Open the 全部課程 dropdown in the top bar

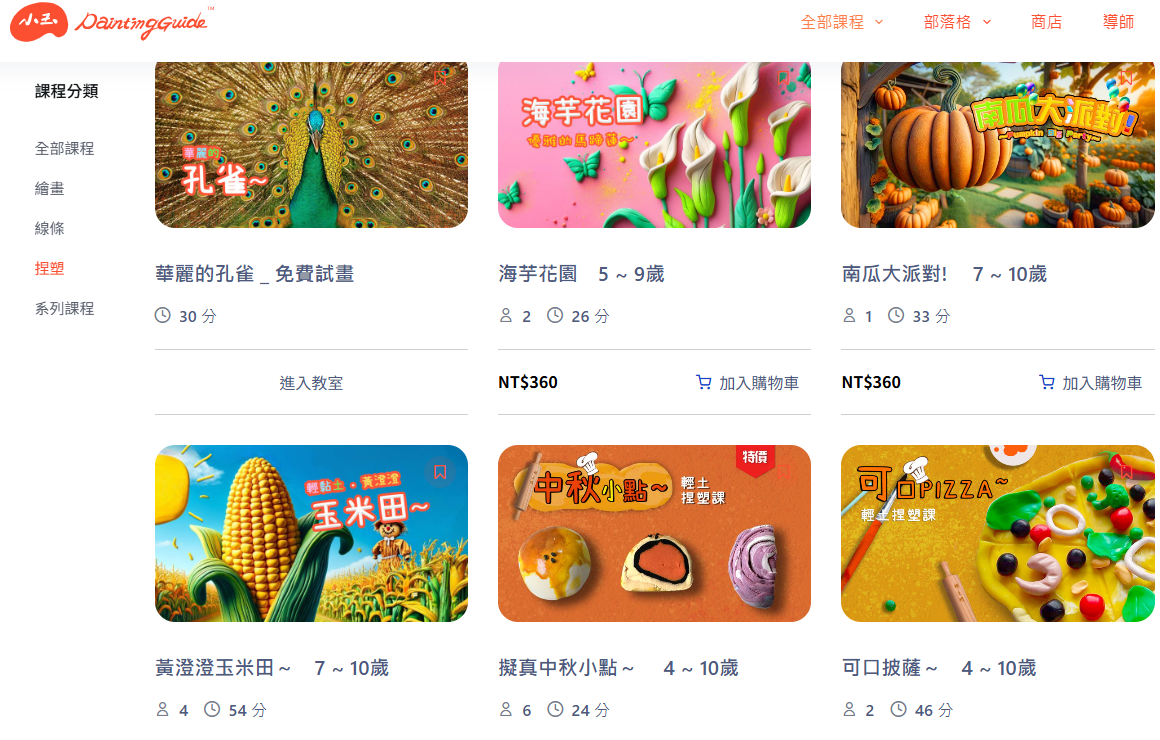[x=841, y=22]
